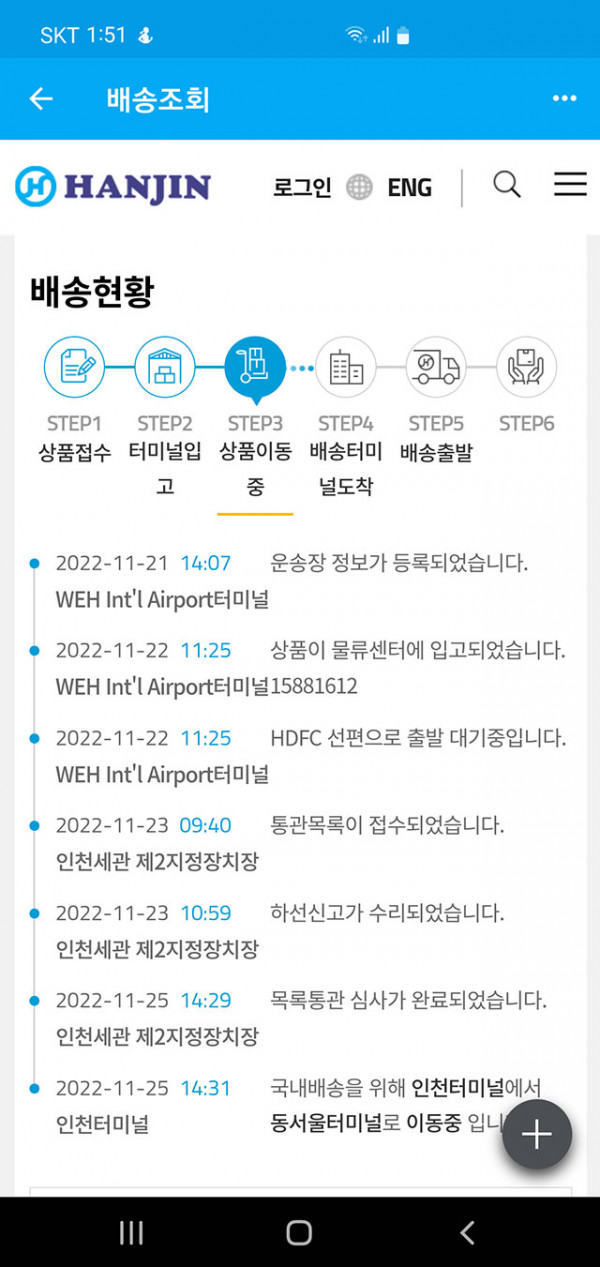The width and height of the screenshot is (600, 1267).
Task: Return to the phone home screen
Action: point(299,1233)
